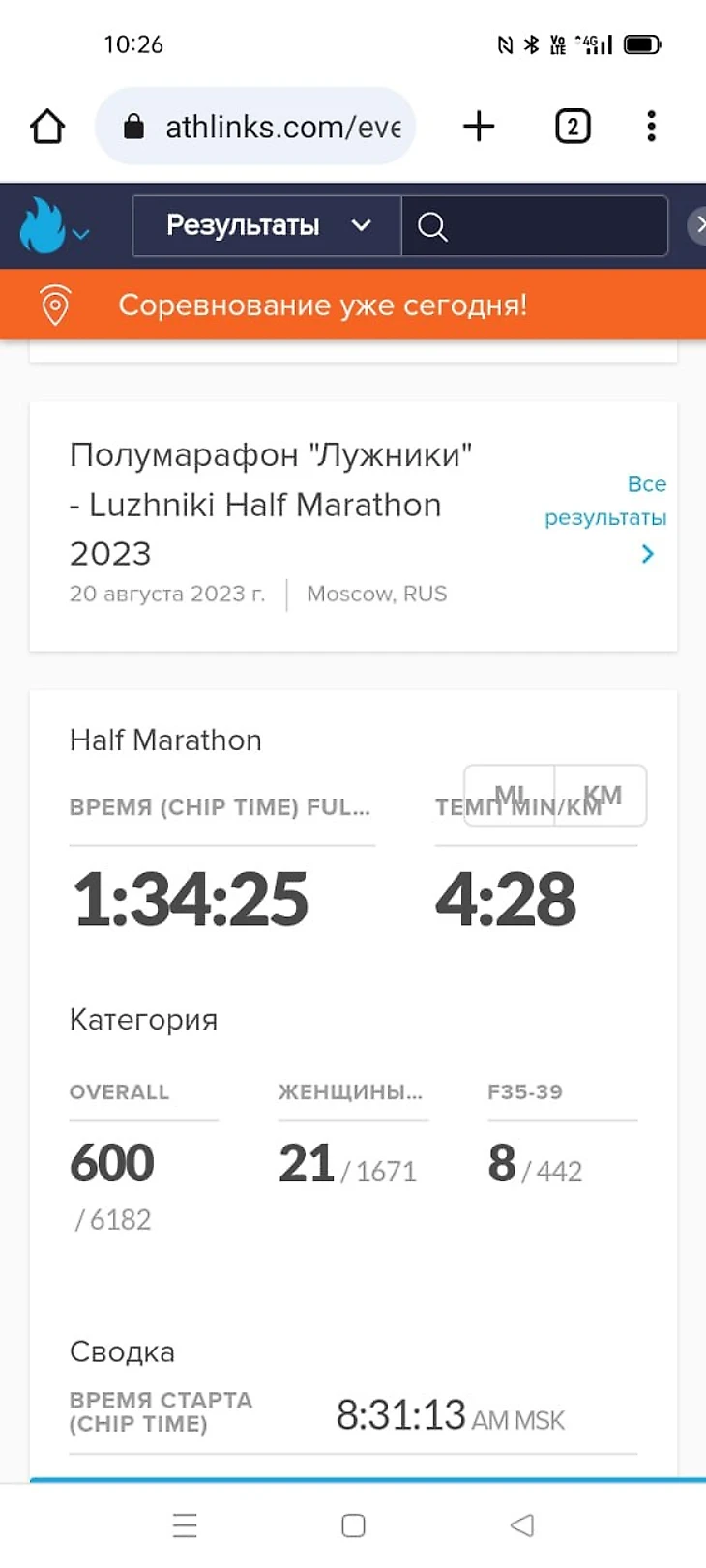Open the Athlinks flame logo menu
Viewport: 706px width, 1568px height.
(x=52, y=227)
